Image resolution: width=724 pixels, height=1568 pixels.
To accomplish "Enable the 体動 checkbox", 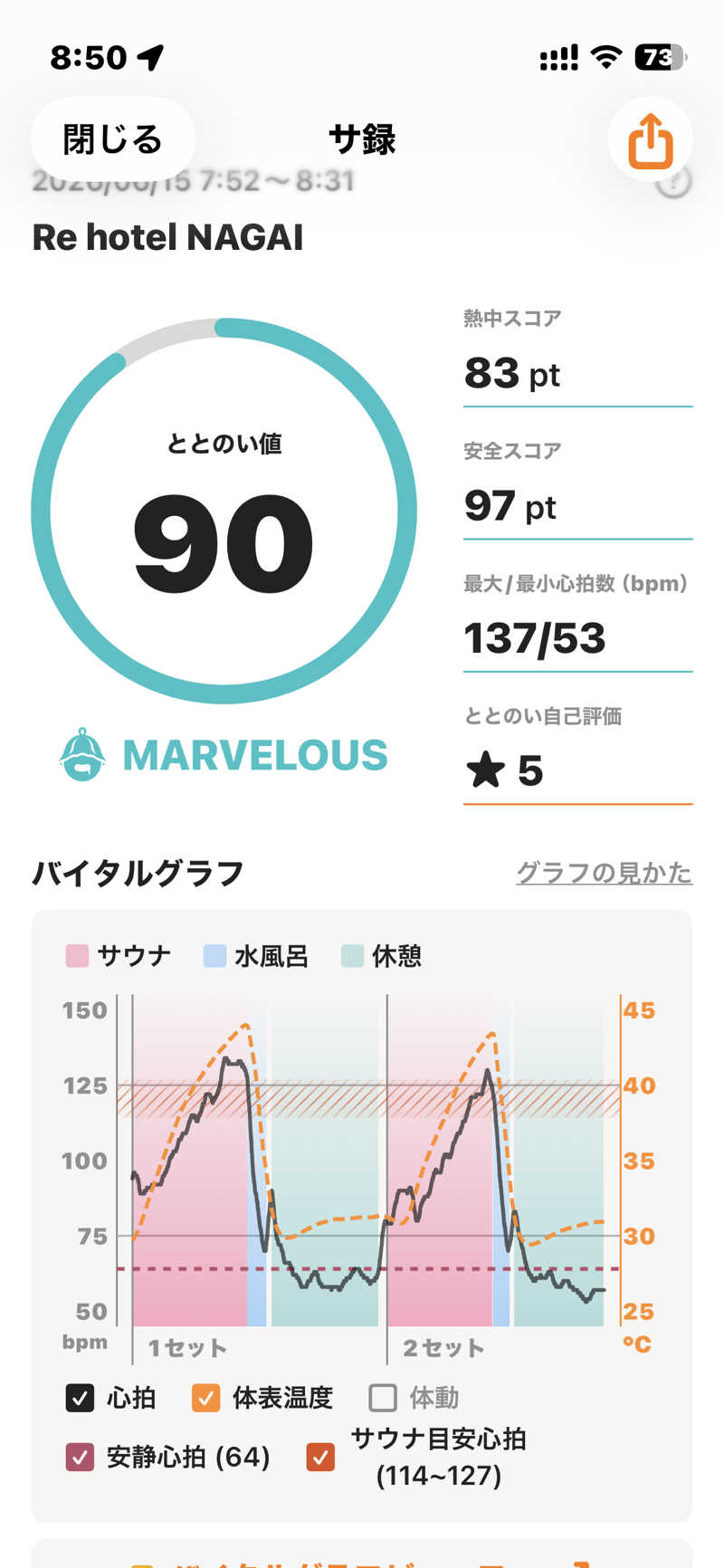I will point(383,1398).
